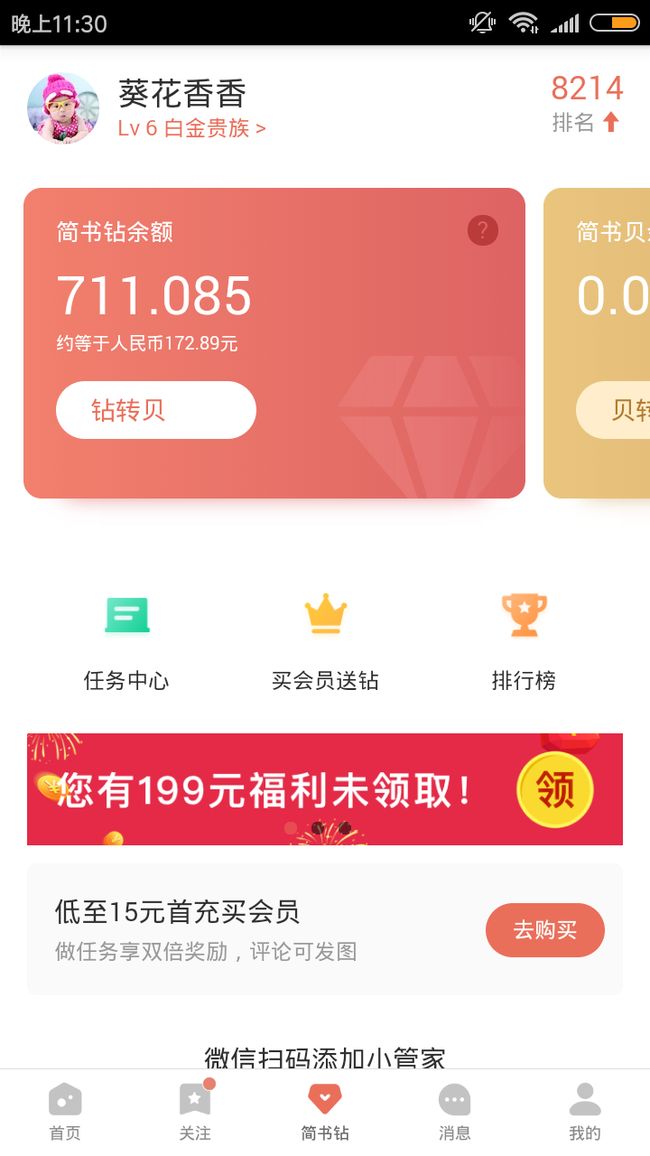Select the 简书钻 tab
Image resolution: width=650 pixels, height=1156 pixels.
tap(325, 1113)
